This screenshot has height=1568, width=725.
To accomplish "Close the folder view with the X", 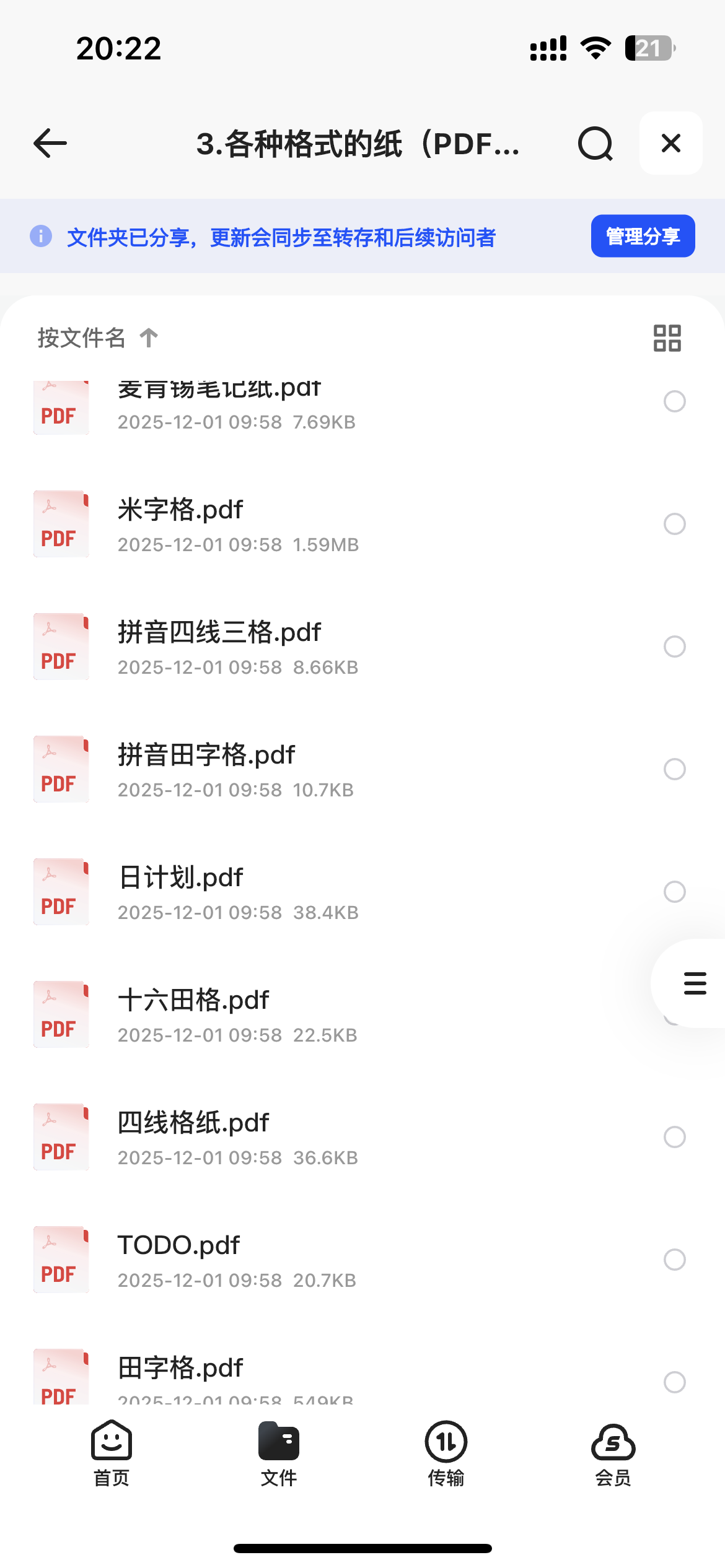I will tap(670, 143).
